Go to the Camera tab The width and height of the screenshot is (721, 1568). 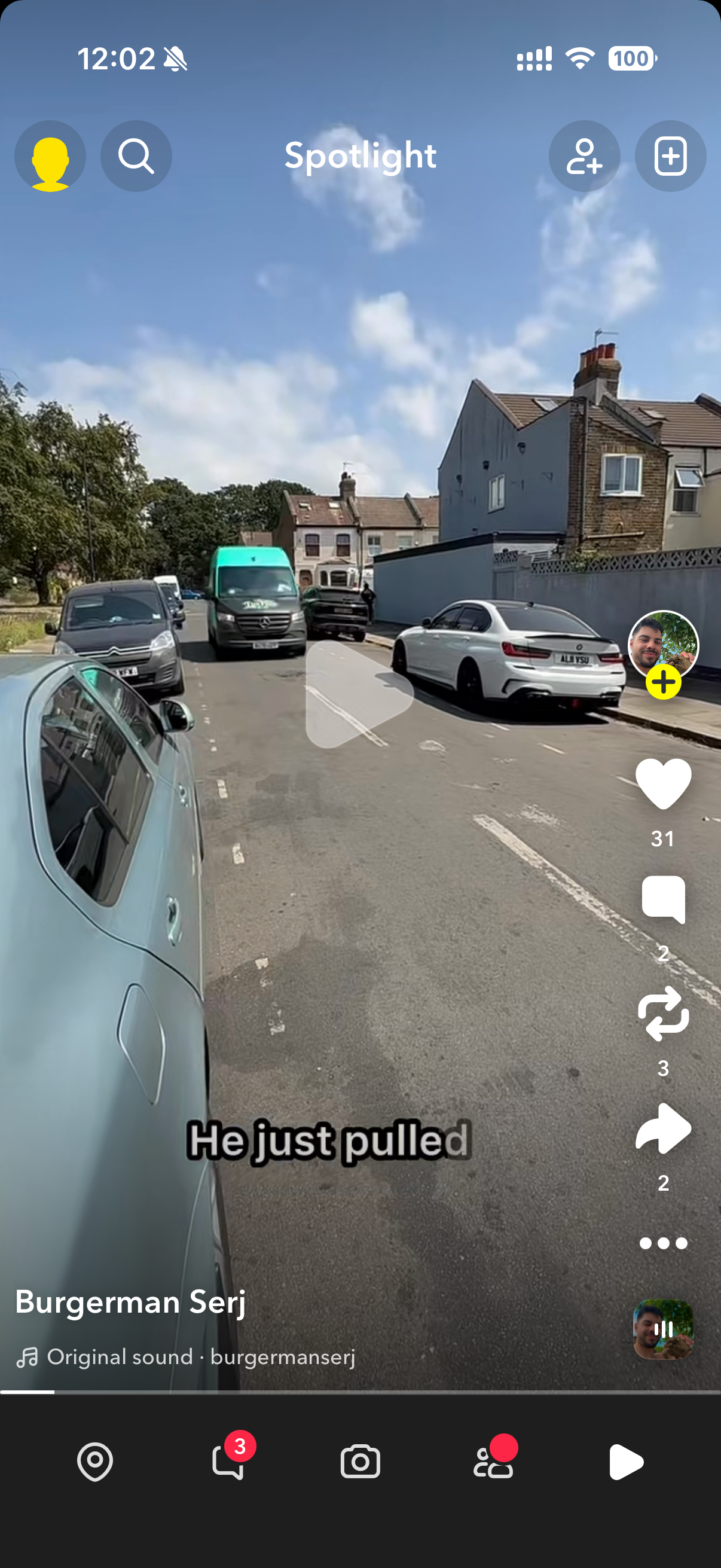(x=360, y=1462)
